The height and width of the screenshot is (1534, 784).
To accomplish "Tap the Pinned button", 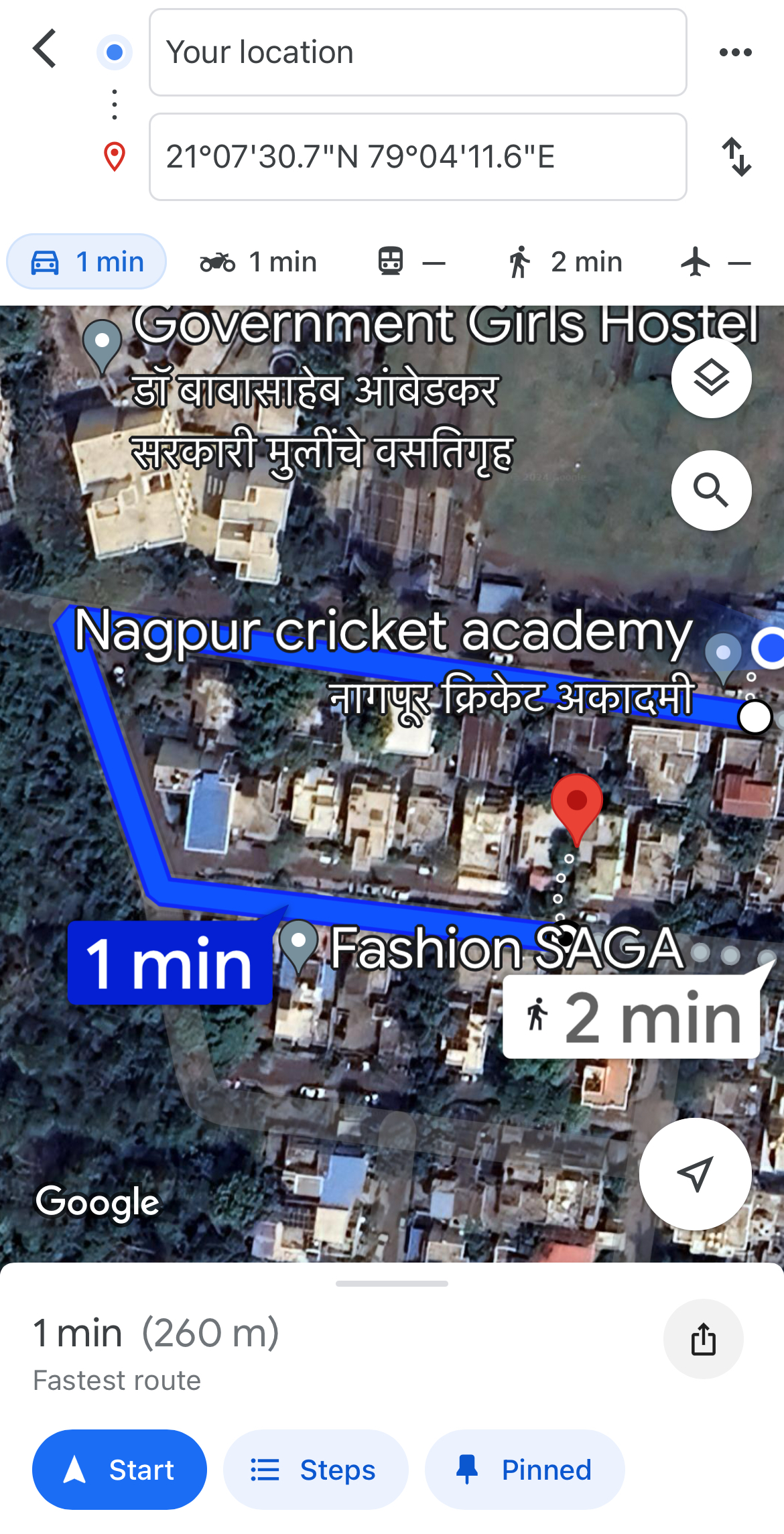I will click(x=525, y=1470).
